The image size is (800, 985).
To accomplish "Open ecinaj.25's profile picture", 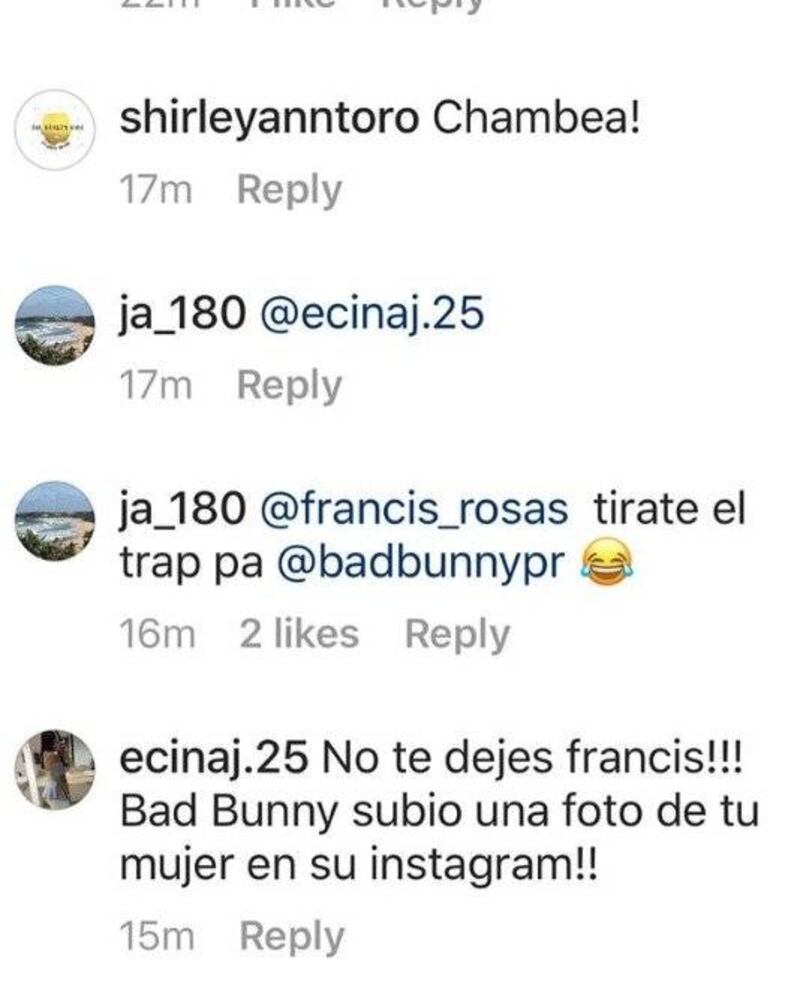I will (55, 768).
